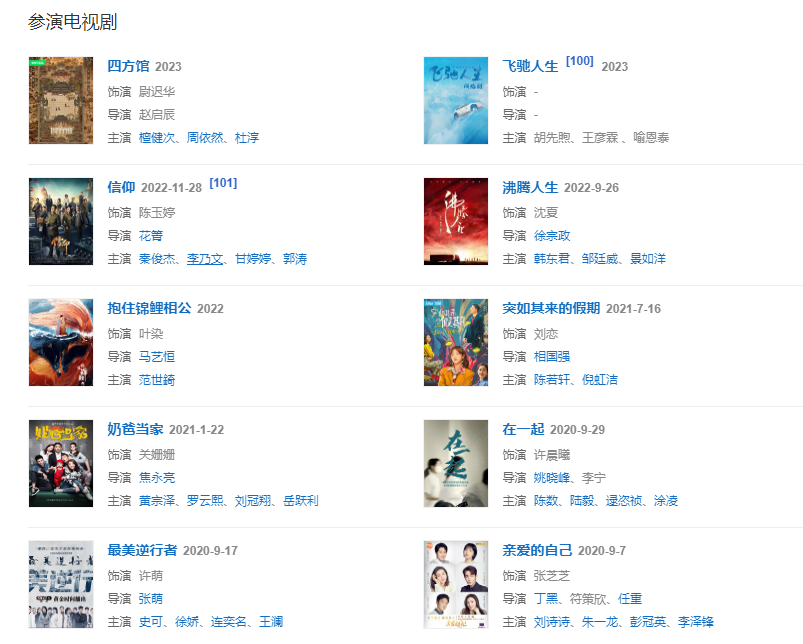View director 徐宗政's page
803x644 pixels.
click(x=552, y=236)
